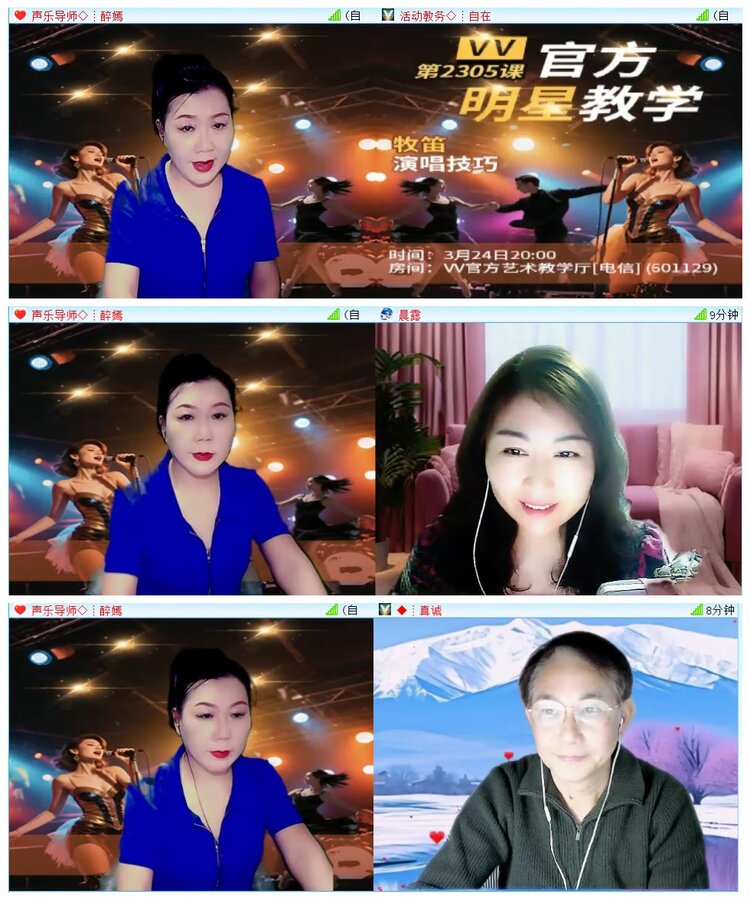This screenshot has height=900, width=750.
Task: Switch to 晨露's video pane header
Action: 410,311
